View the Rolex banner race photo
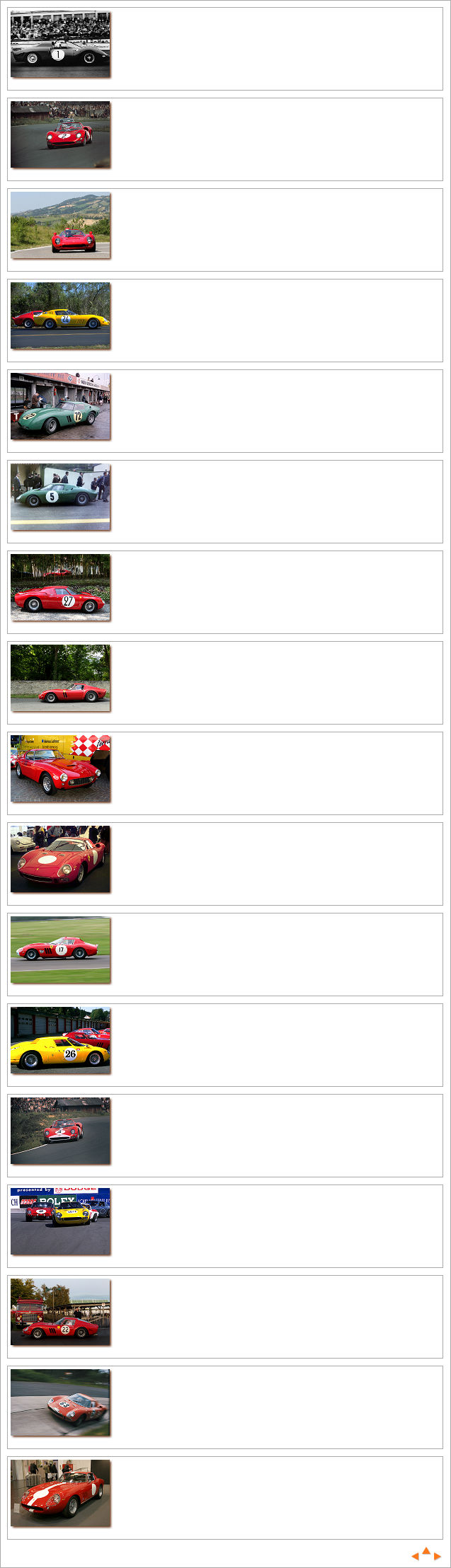The image size is (451, 1568). tap(60, 1221)
